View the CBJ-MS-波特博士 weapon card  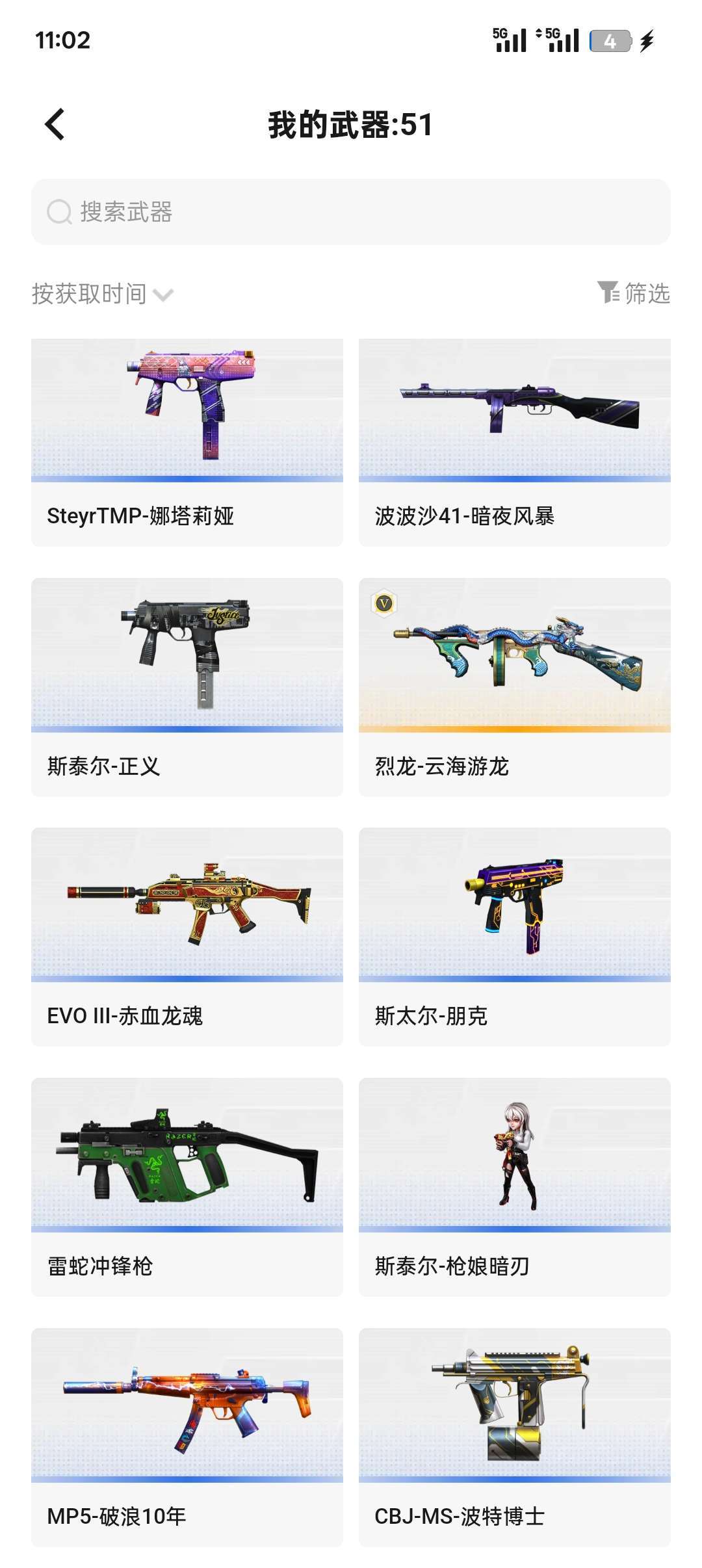(x=515, y=1437)
